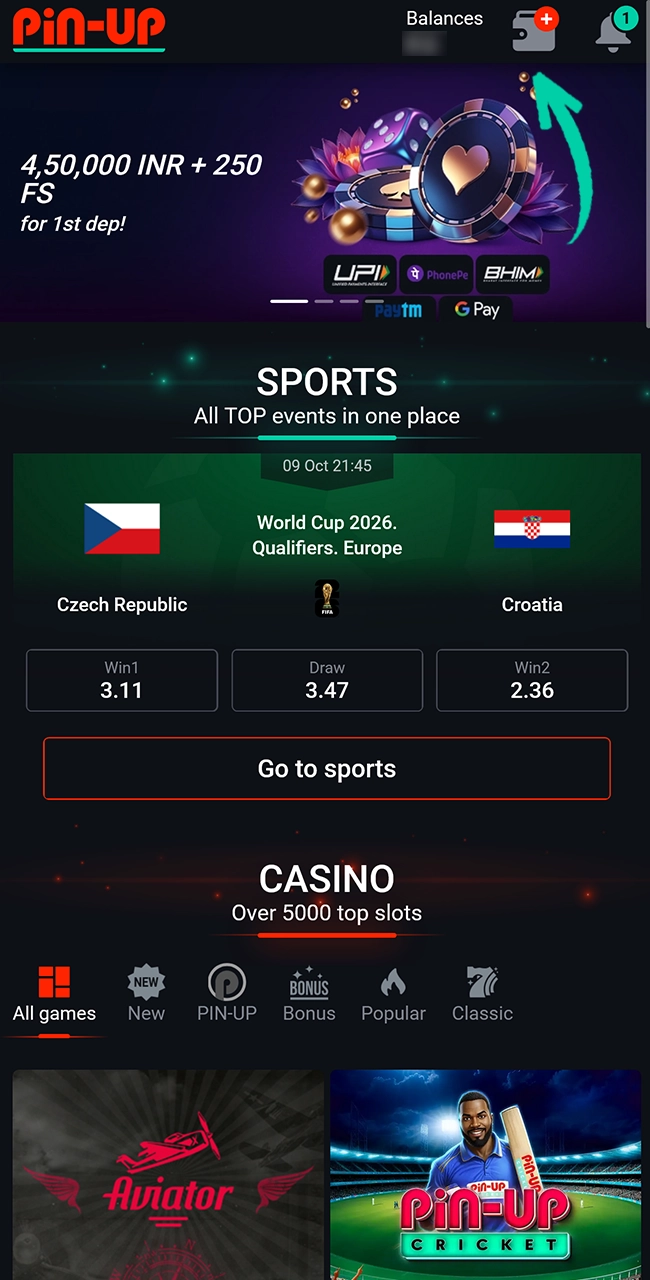View Popular casino games

click(x=393, y=994)
